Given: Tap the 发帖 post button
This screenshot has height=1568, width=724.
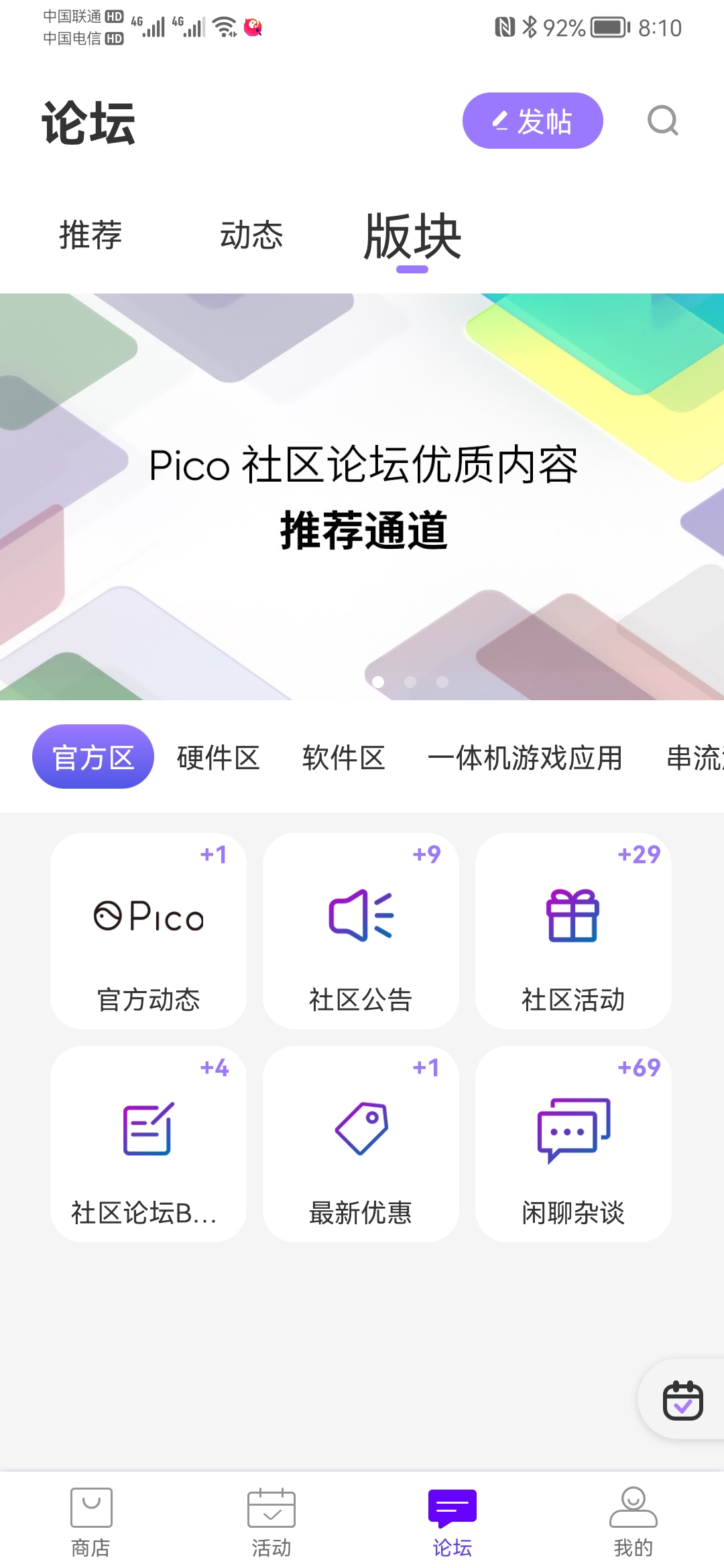Looking at the screenshot, I should click(532, 121).
